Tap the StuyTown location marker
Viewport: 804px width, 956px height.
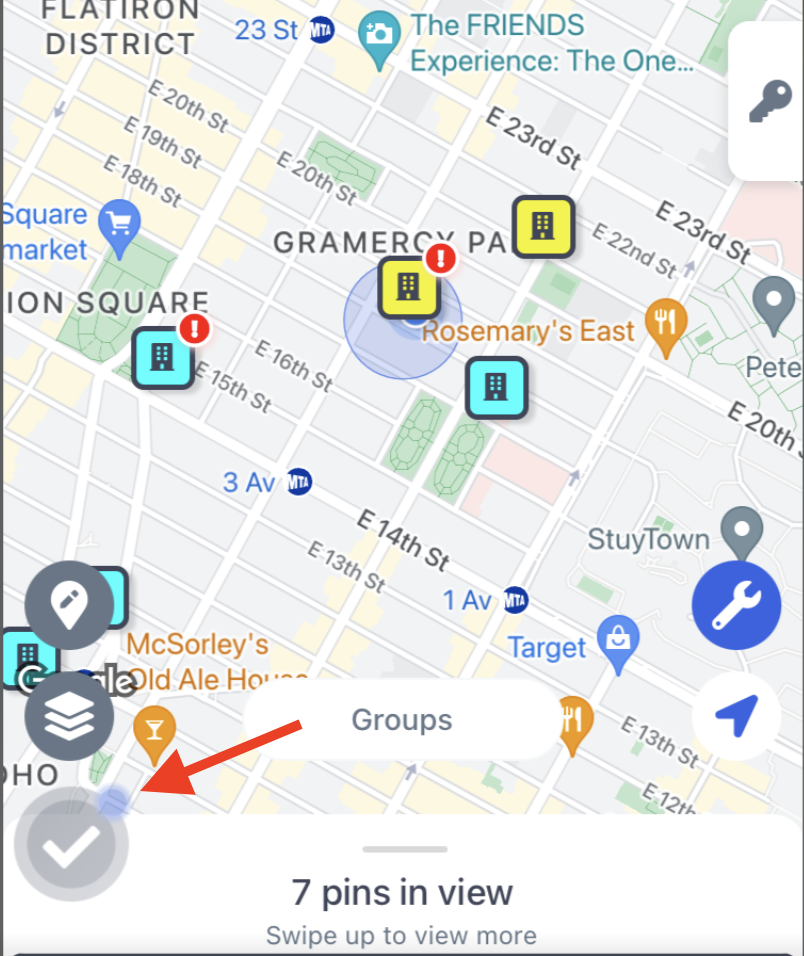(x=742, y=530)
